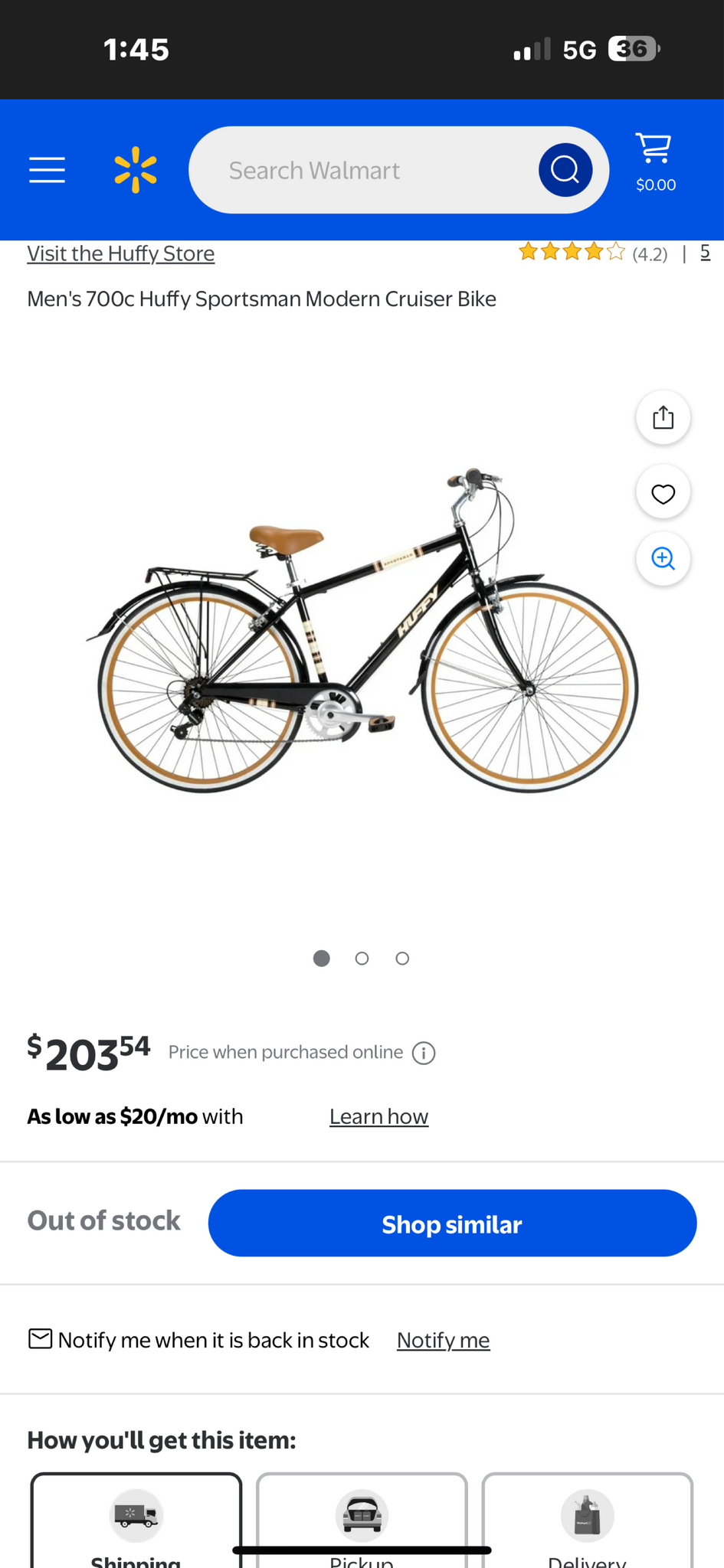This screenshot has width=724, height=1568.
Task: Share this product using the share icon
Action: click(663, 416)
